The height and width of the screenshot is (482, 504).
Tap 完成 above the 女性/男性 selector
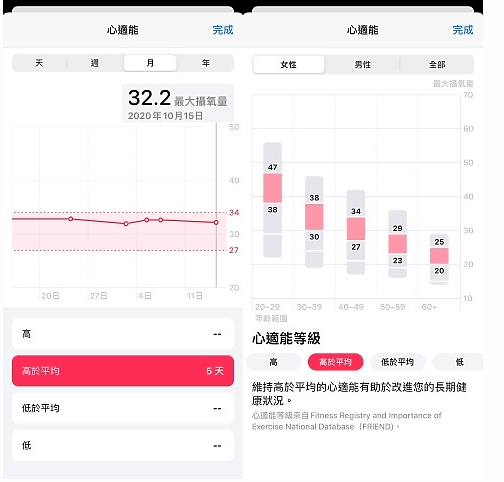coord(463,30)
